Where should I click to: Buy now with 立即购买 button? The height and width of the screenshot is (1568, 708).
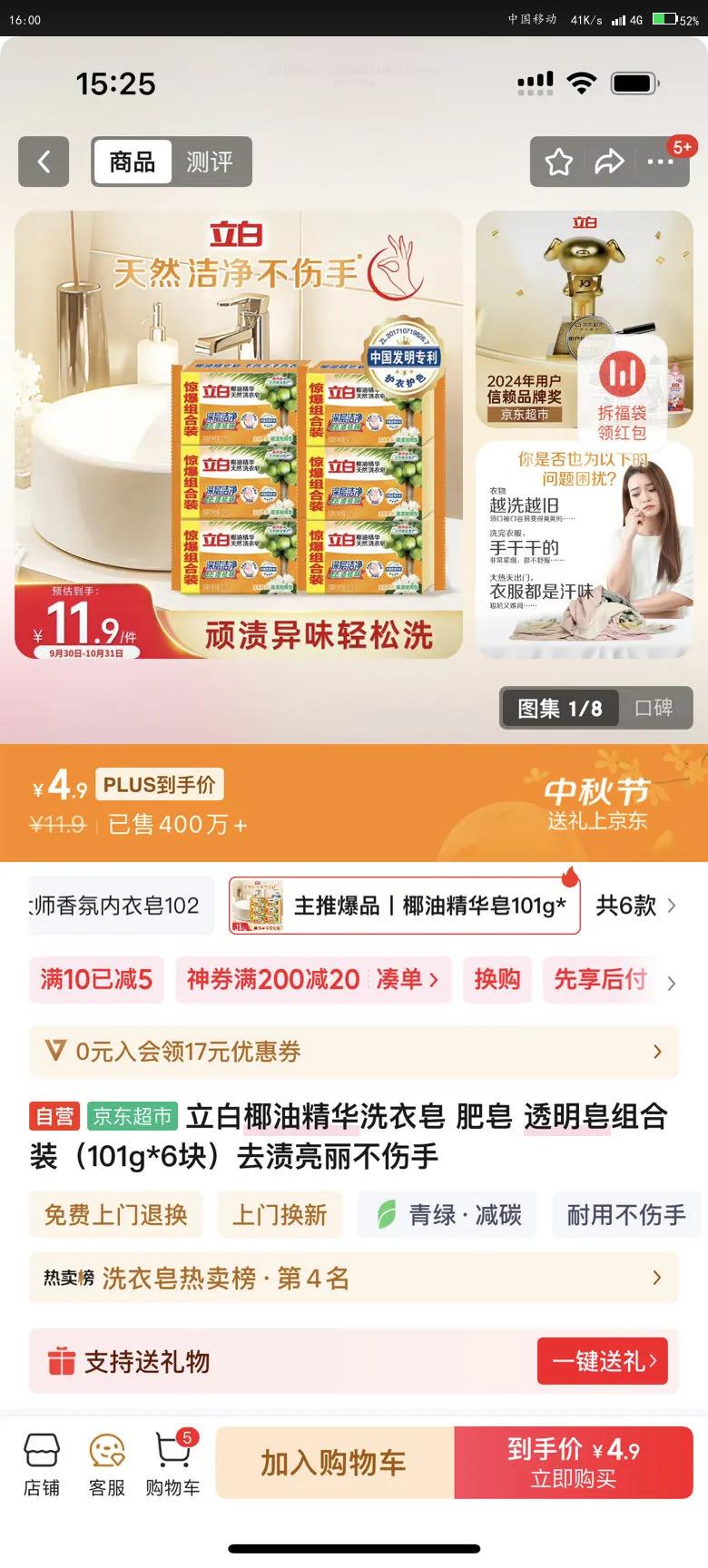pos(574,1463)
